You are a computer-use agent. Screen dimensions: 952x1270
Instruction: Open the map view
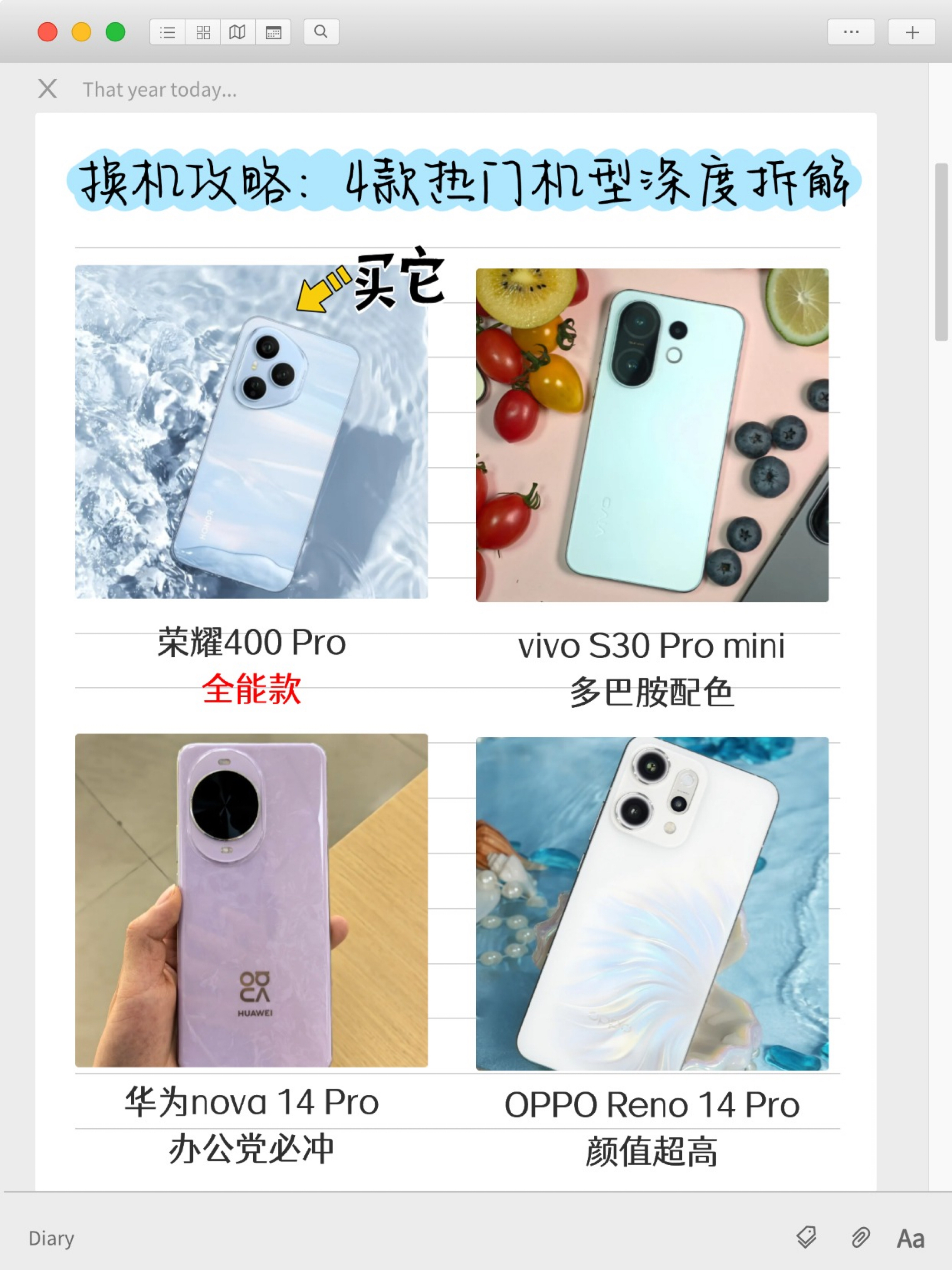pos(237,32)
